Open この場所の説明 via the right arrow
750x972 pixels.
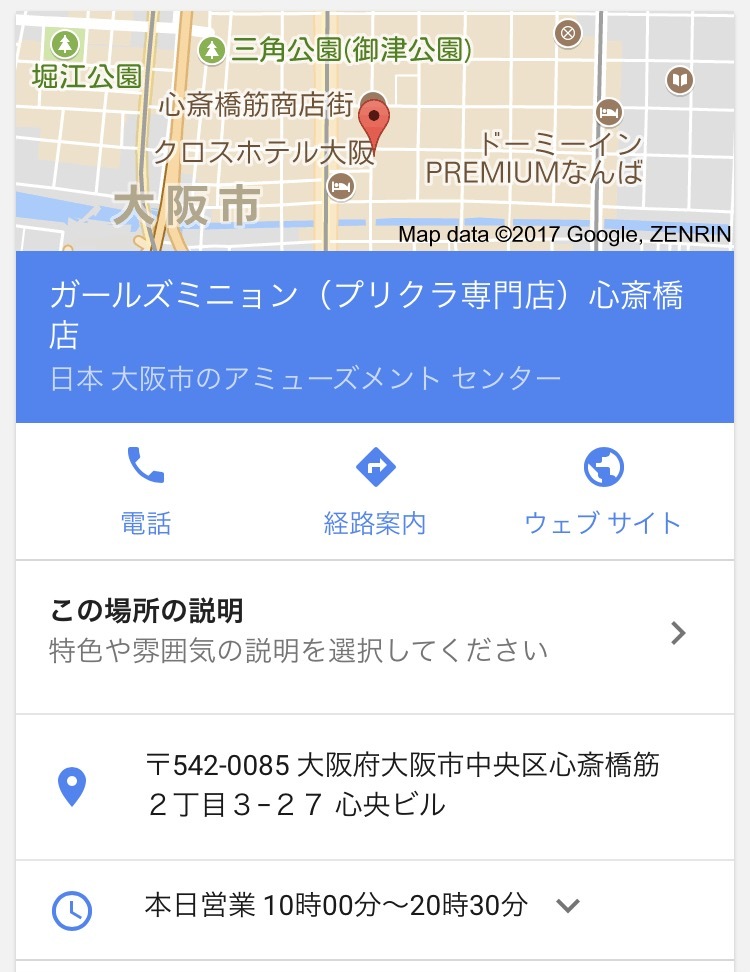tap(679, 633)
